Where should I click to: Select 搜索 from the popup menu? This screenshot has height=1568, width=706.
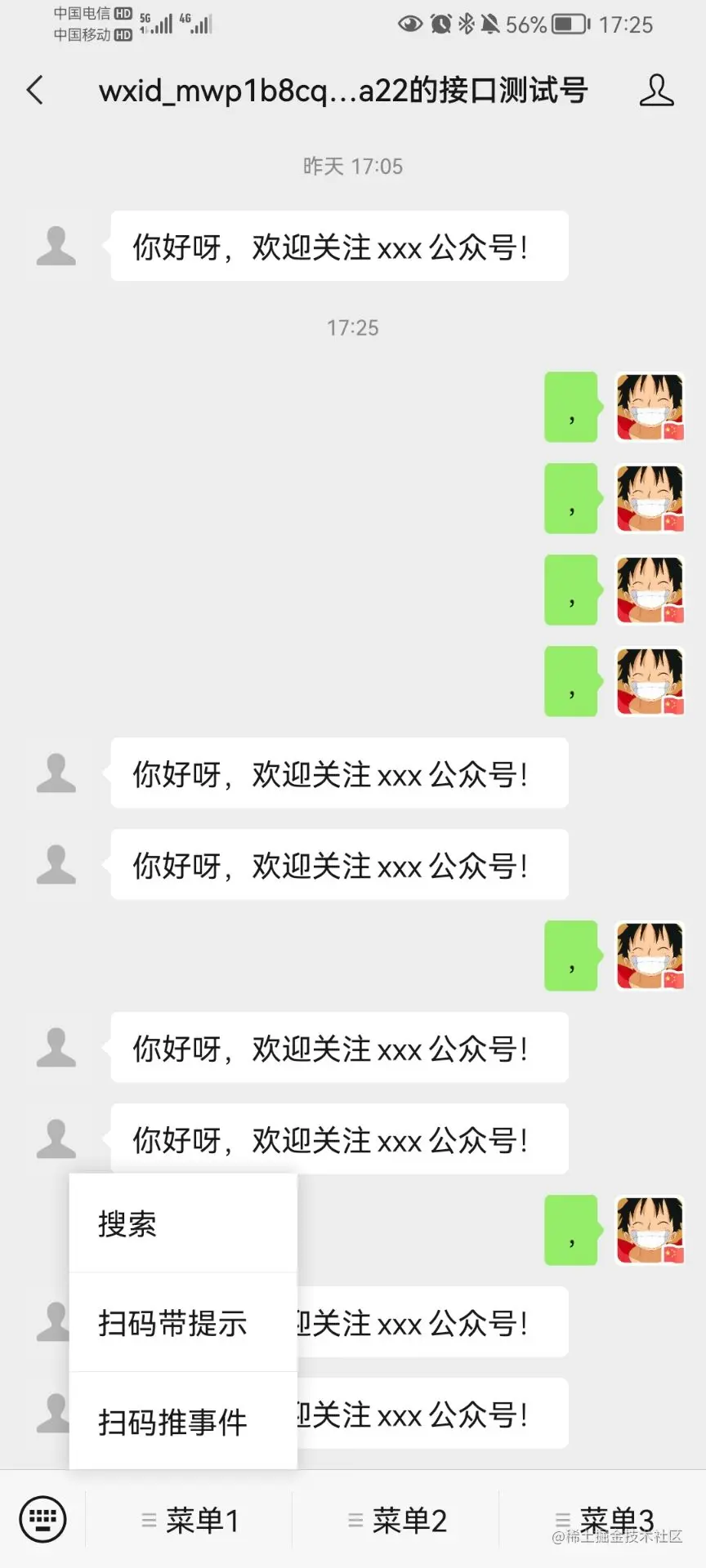pyautogui.click(x=183, y=1223)
